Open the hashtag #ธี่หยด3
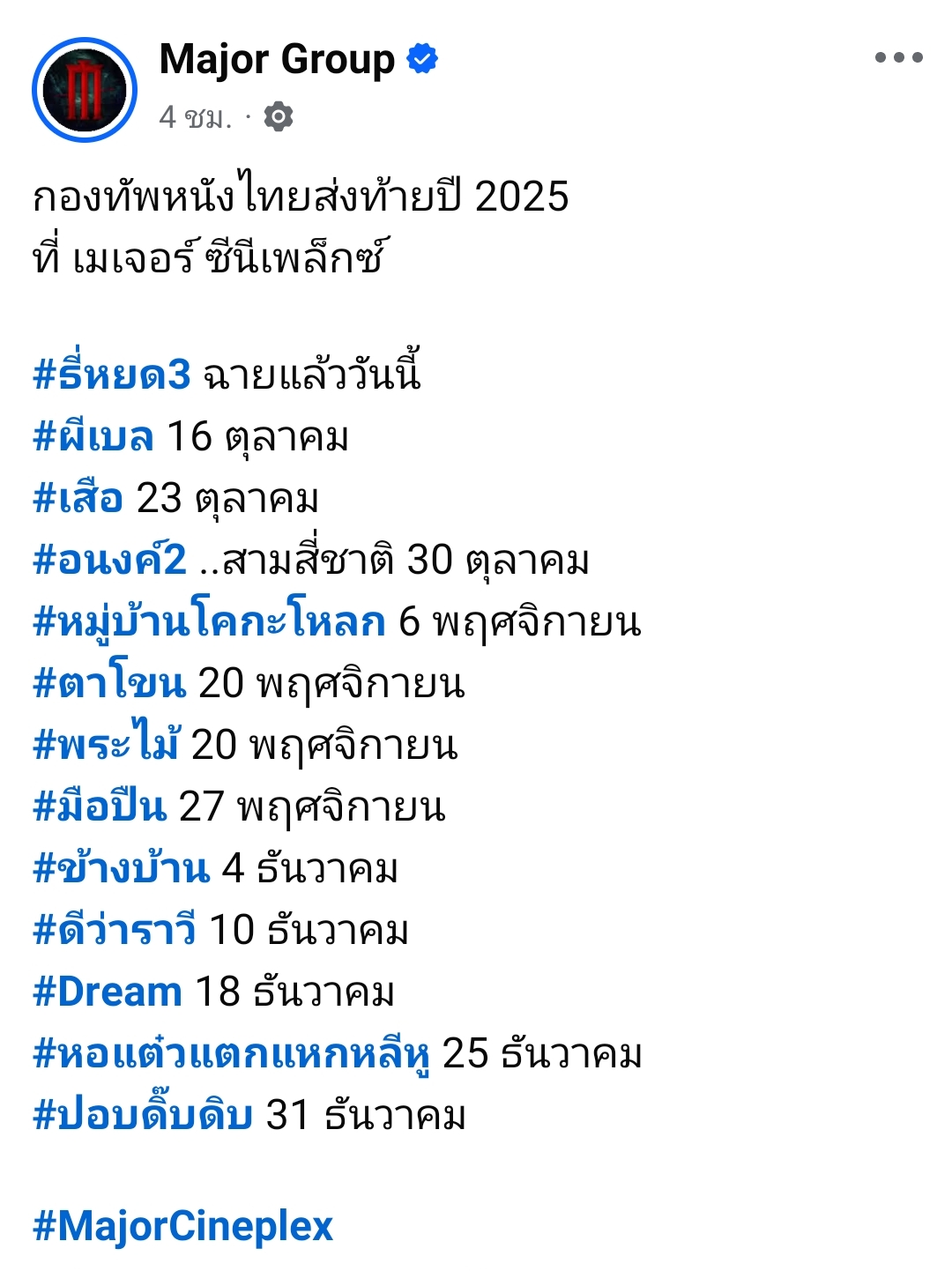Screen dimensions: 952x1271 (111, 374)
